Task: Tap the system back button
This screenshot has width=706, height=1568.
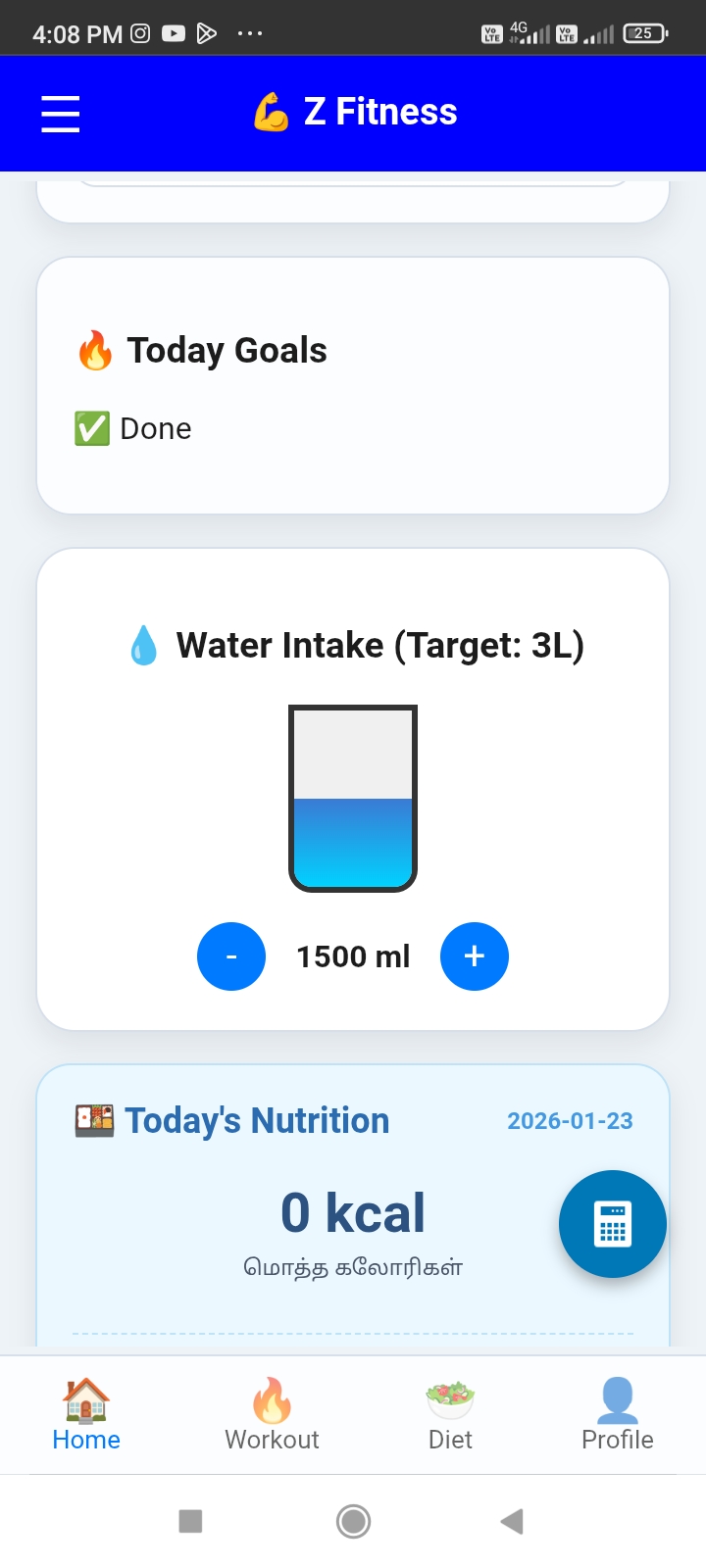Action: coord(512,1521)
